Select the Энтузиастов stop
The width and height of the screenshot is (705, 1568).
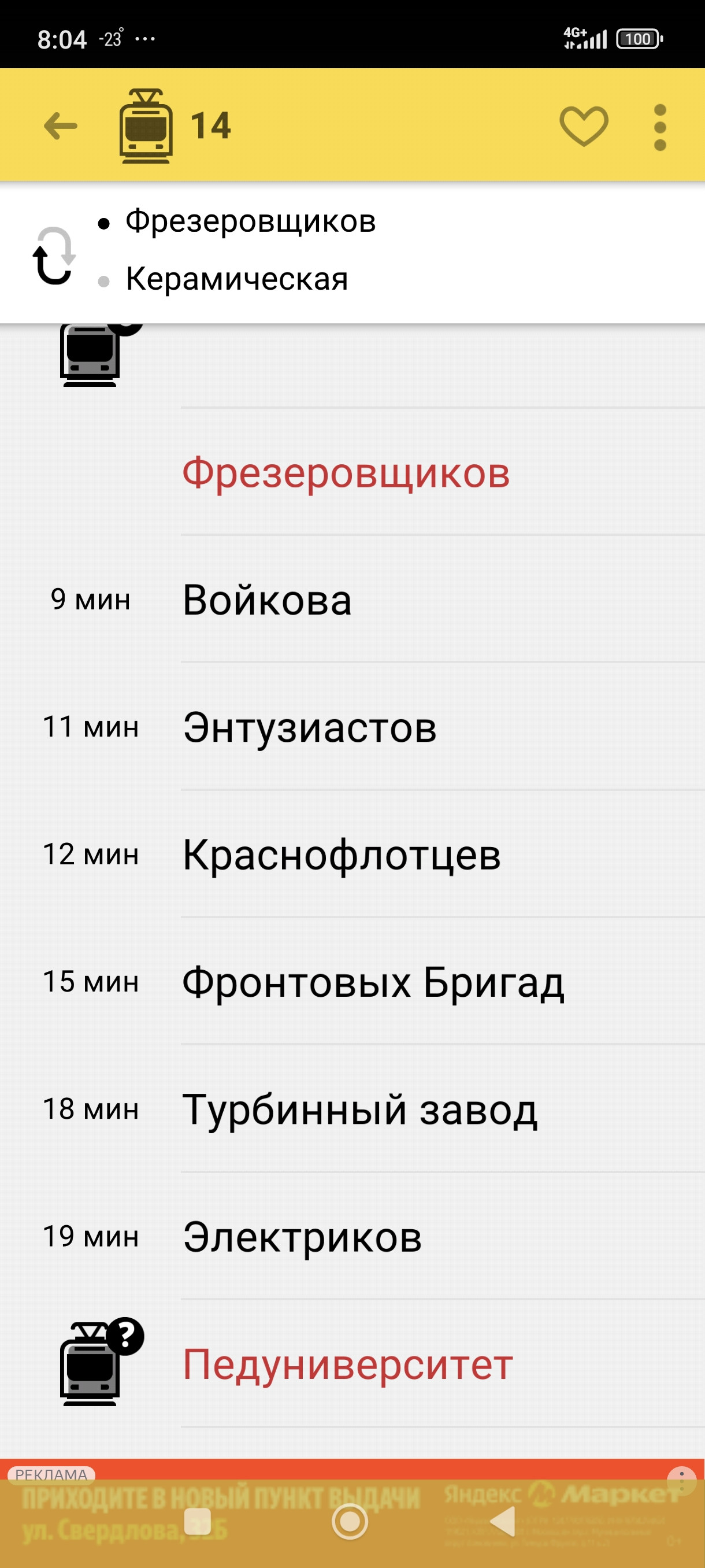point(310,727)
